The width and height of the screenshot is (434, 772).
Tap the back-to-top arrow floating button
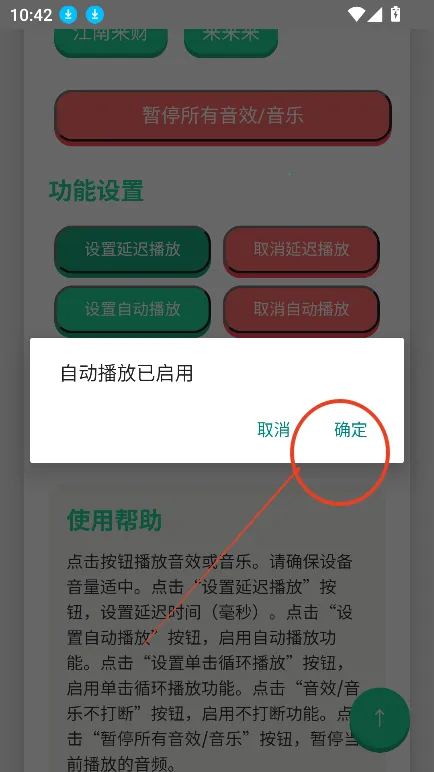click(379, 718)
